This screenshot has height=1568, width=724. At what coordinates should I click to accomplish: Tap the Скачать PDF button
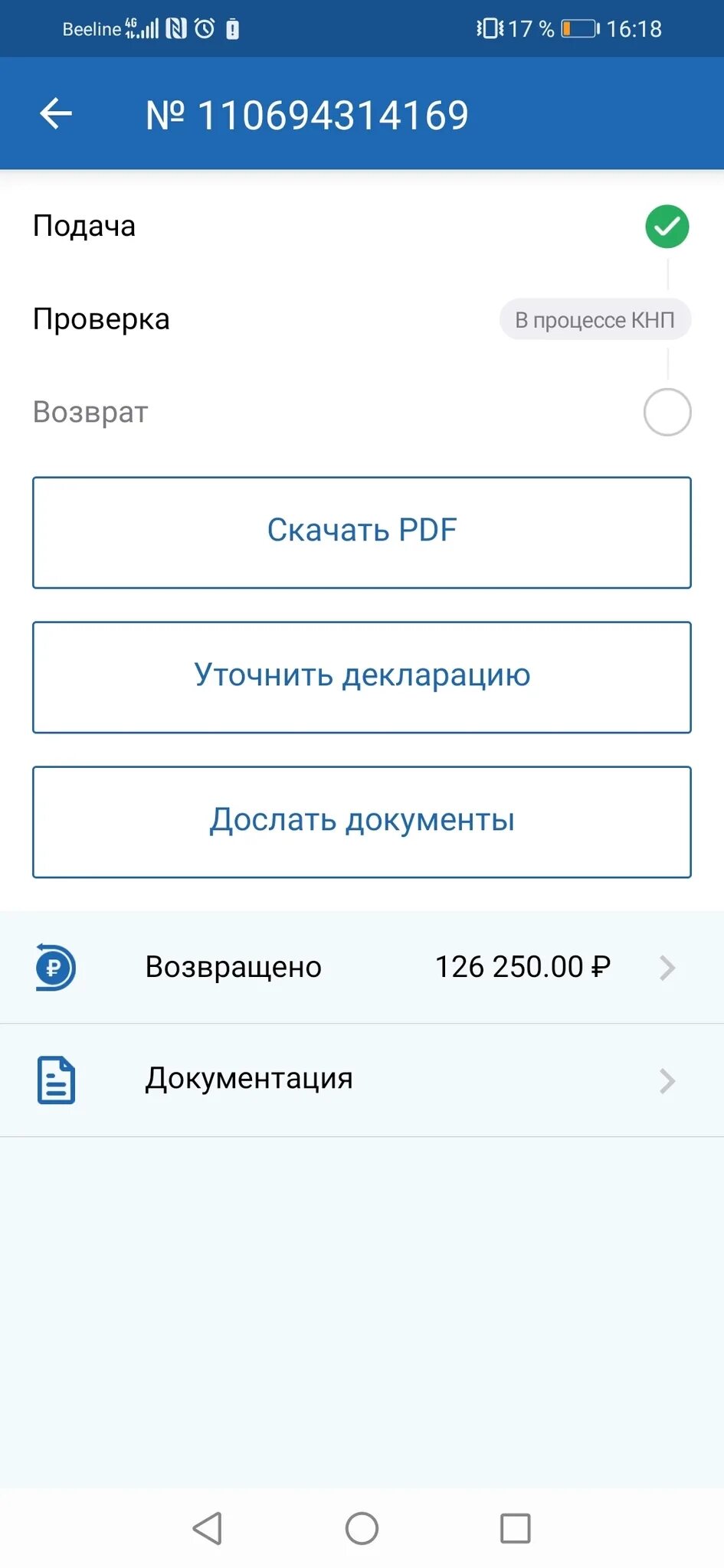tap(362, 533)
